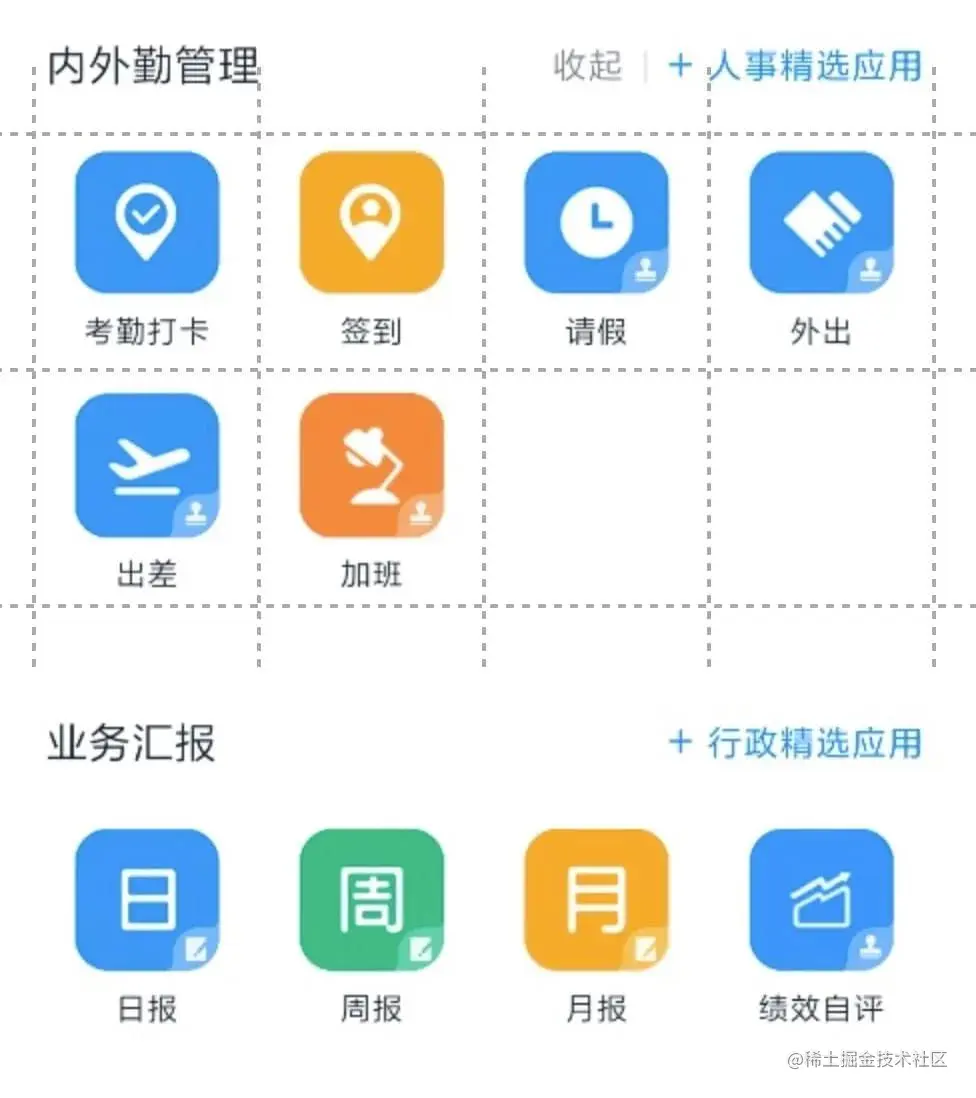Open 考勤打卡 attendance app
Viewport: 976px width, 1098px height.
tap(147, 222)
